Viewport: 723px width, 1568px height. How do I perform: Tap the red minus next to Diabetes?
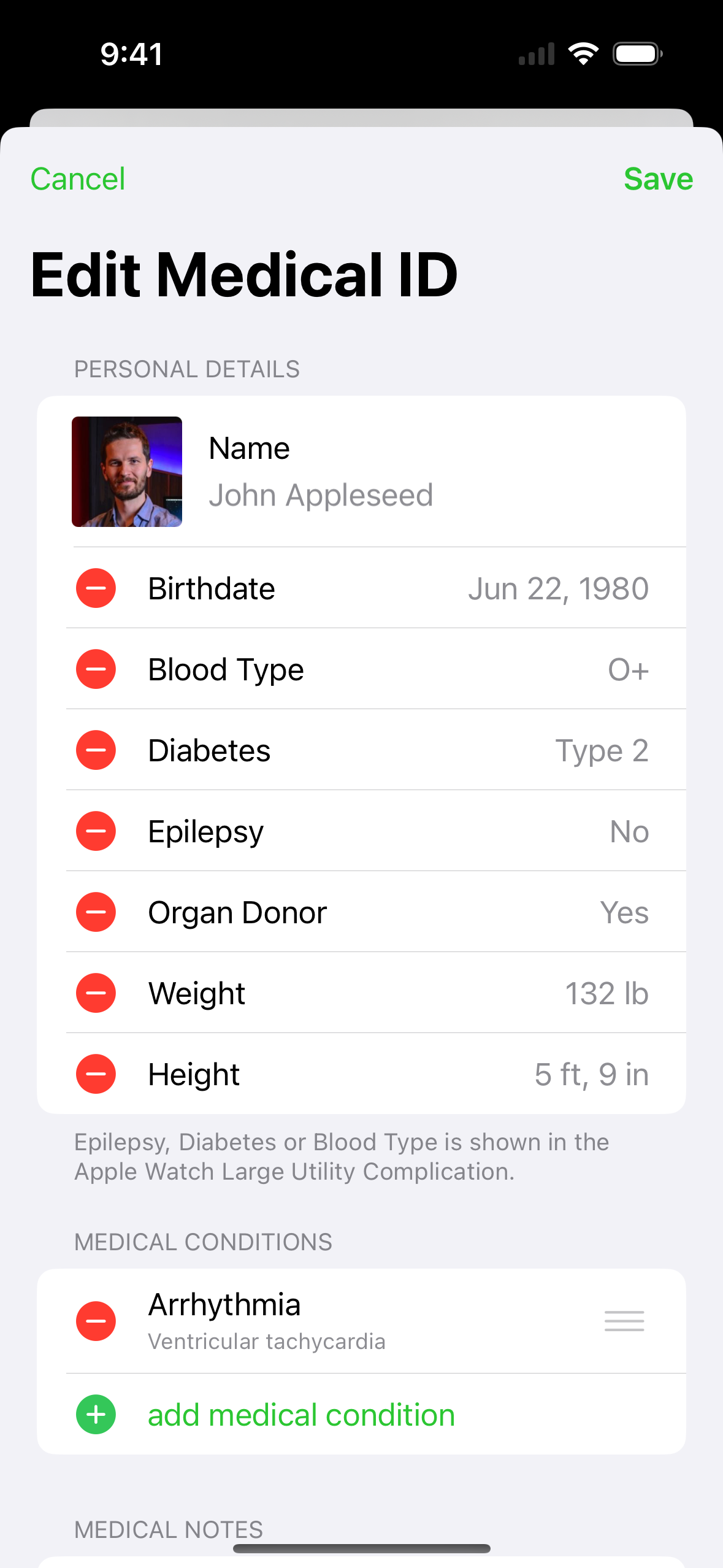click(96, 750)
